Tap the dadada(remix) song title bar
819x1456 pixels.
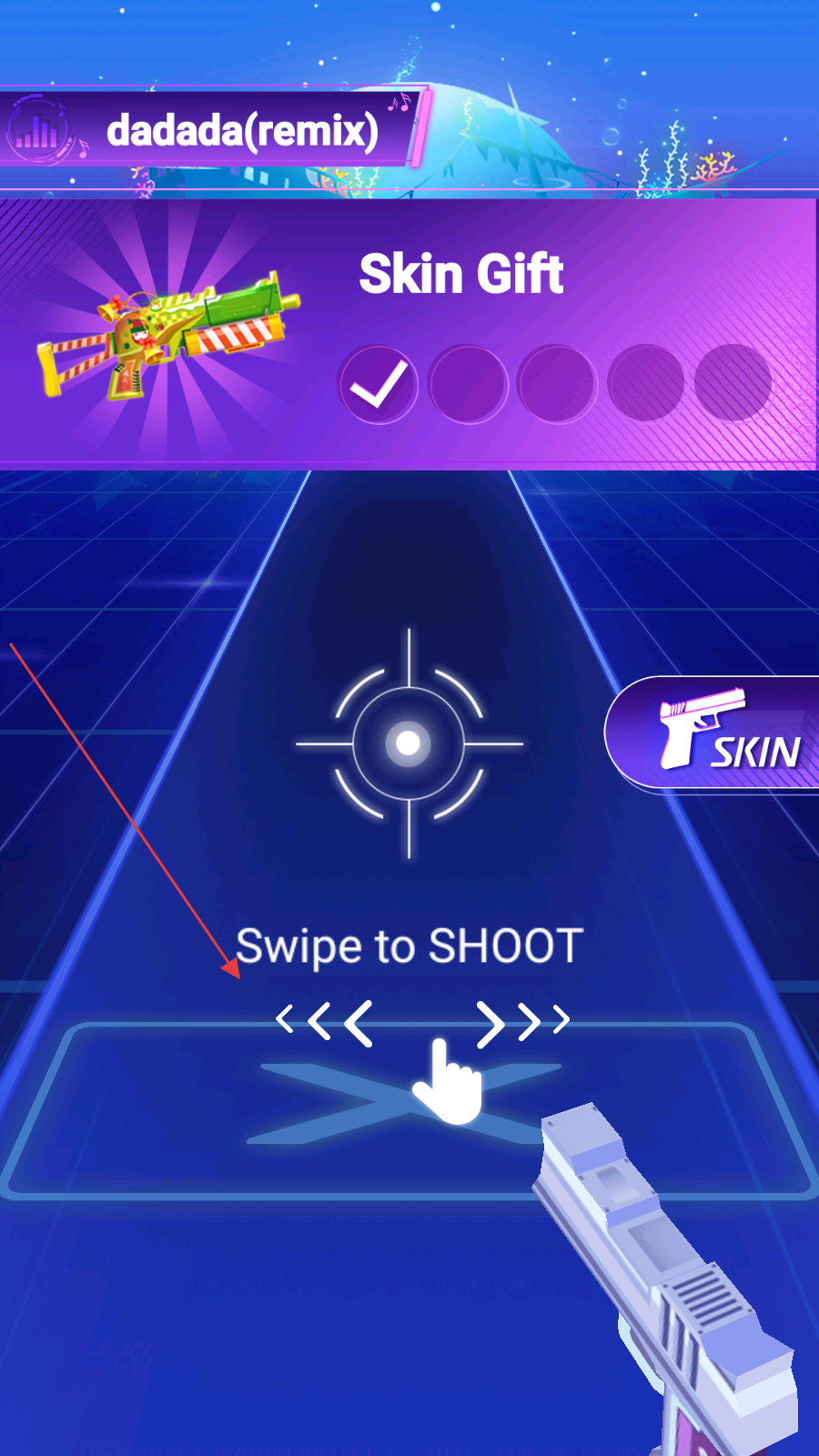tap(213, 128)
